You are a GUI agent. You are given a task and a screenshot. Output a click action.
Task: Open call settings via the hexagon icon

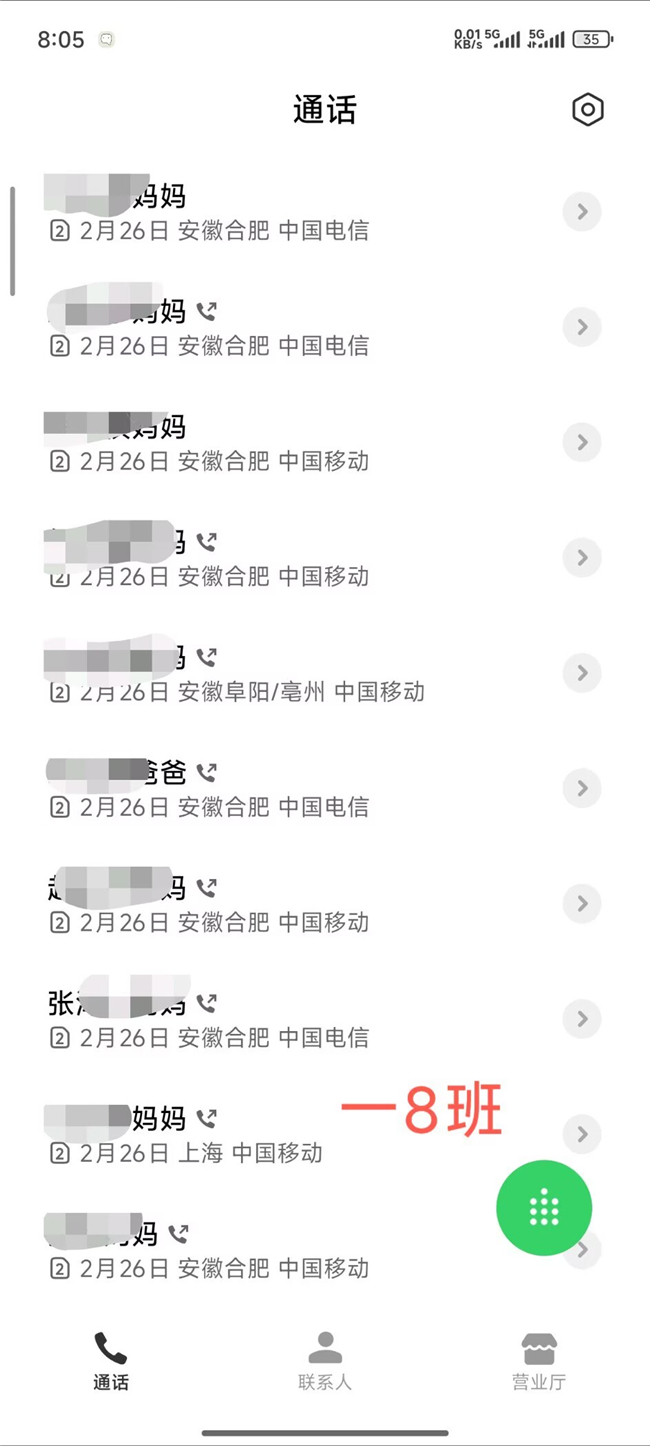[588, 110]
